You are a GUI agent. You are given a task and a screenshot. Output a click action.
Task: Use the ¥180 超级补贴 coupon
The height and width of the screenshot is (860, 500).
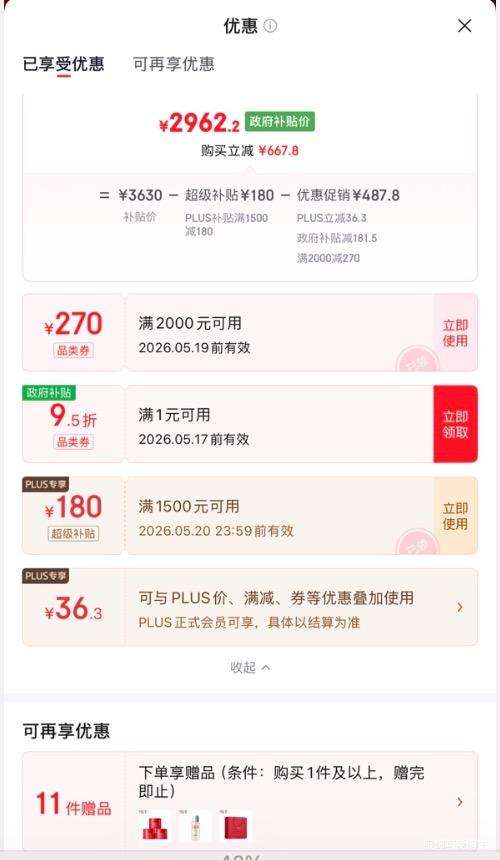(x=456, y=516)
